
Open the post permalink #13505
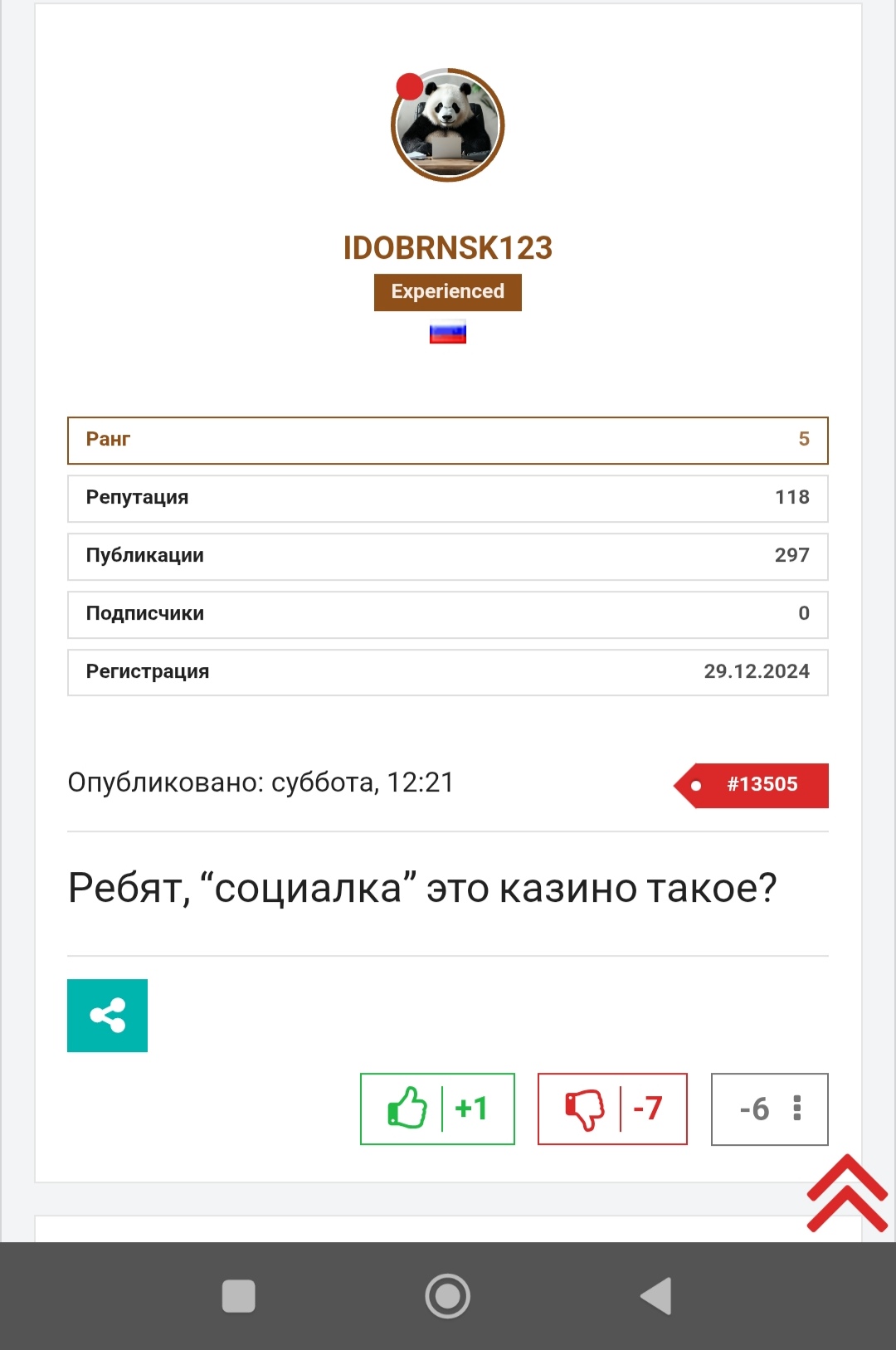click(761, 785)
